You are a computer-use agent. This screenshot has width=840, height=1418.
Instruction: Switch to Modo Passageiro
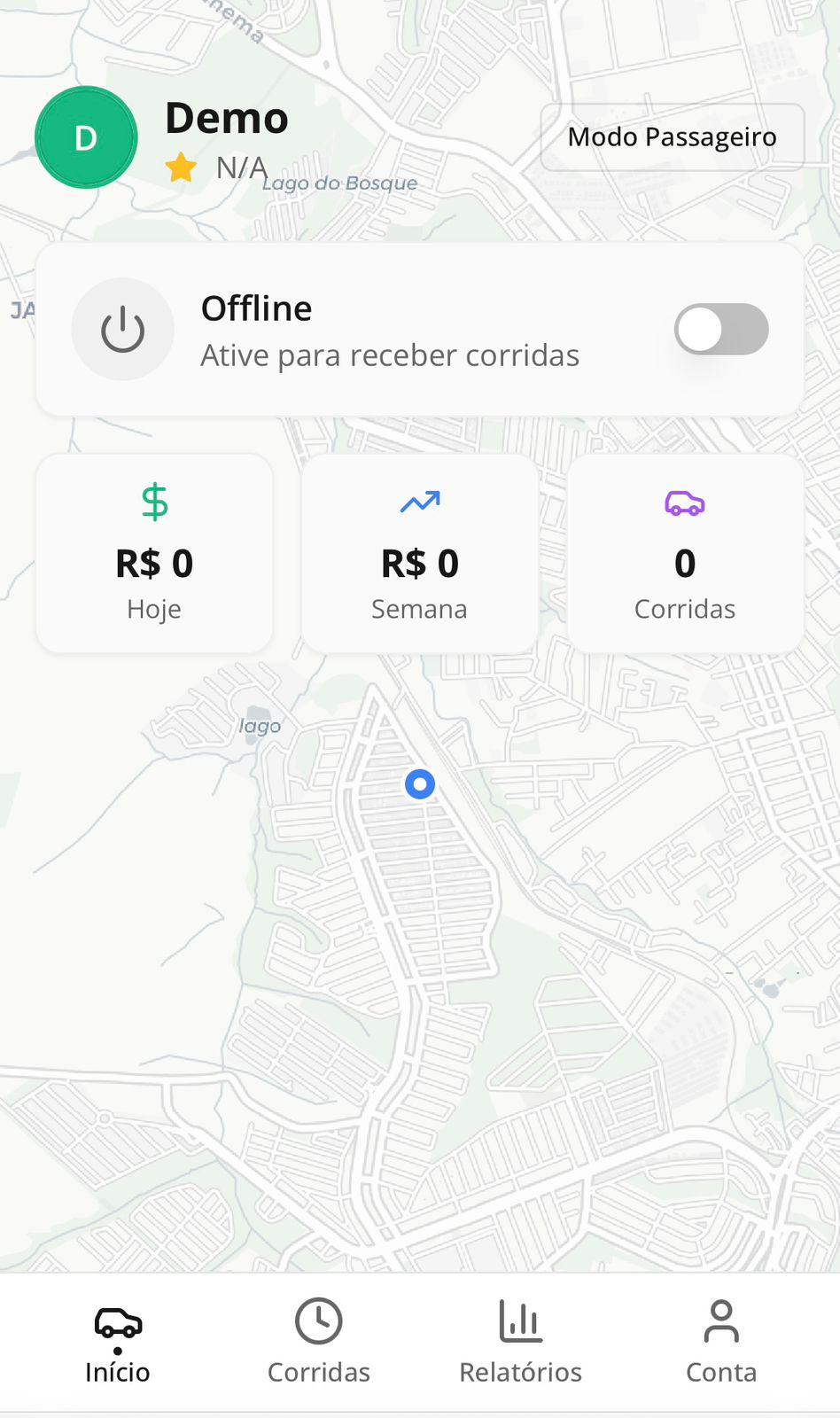click(x=672, y=137)
